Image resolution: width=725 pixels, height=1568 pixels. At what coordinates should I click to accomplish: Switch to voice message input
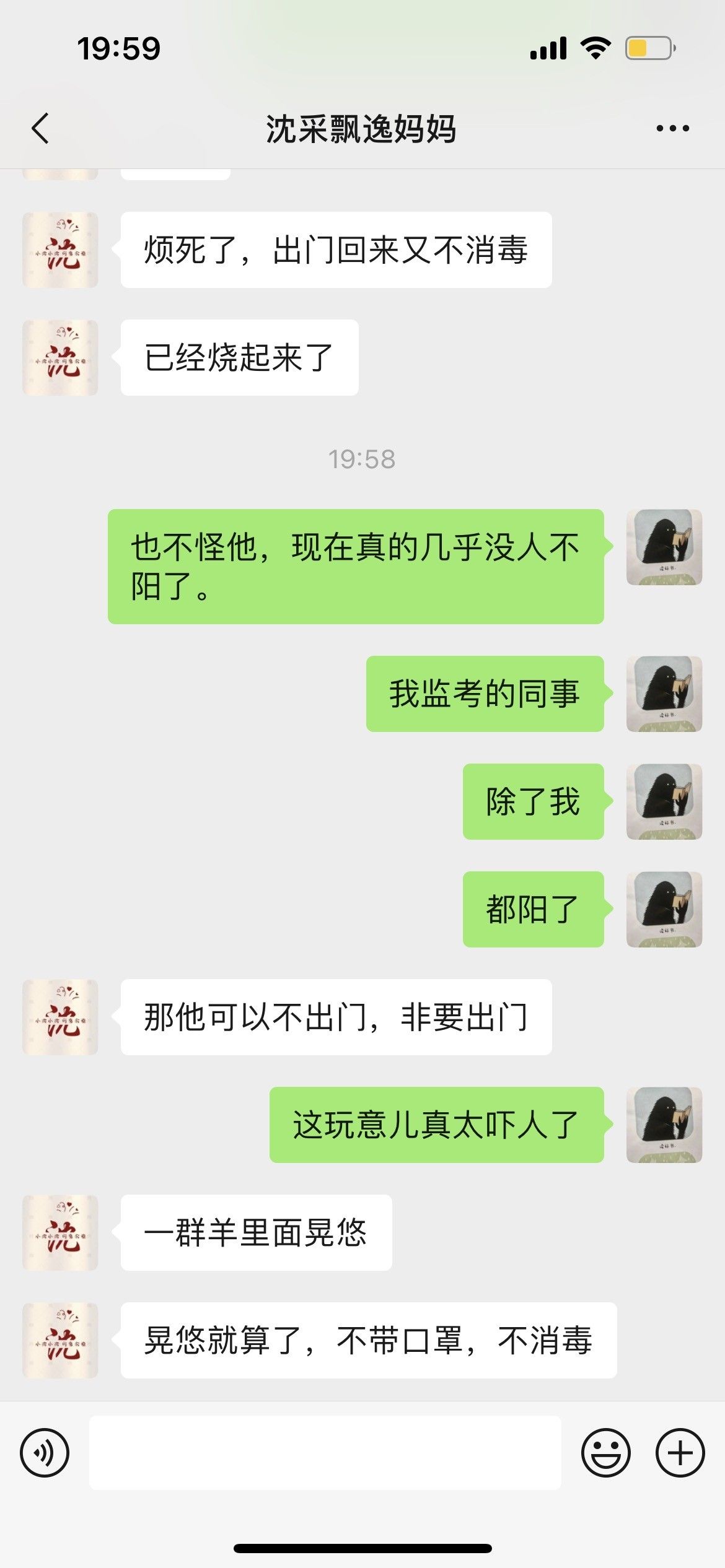[45, 1452]
